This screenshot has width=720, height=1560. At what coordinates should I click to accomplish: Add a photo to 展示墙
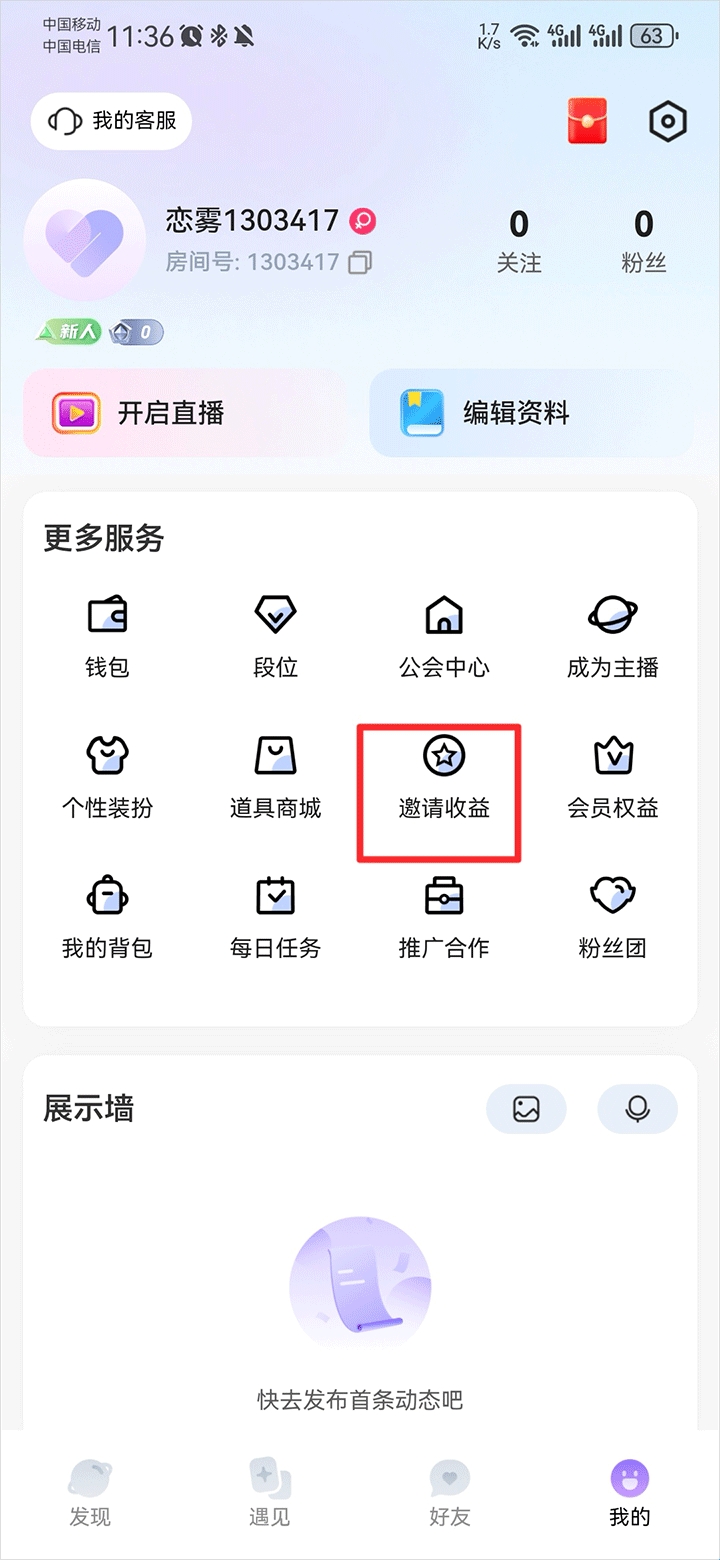point(526,1108)
